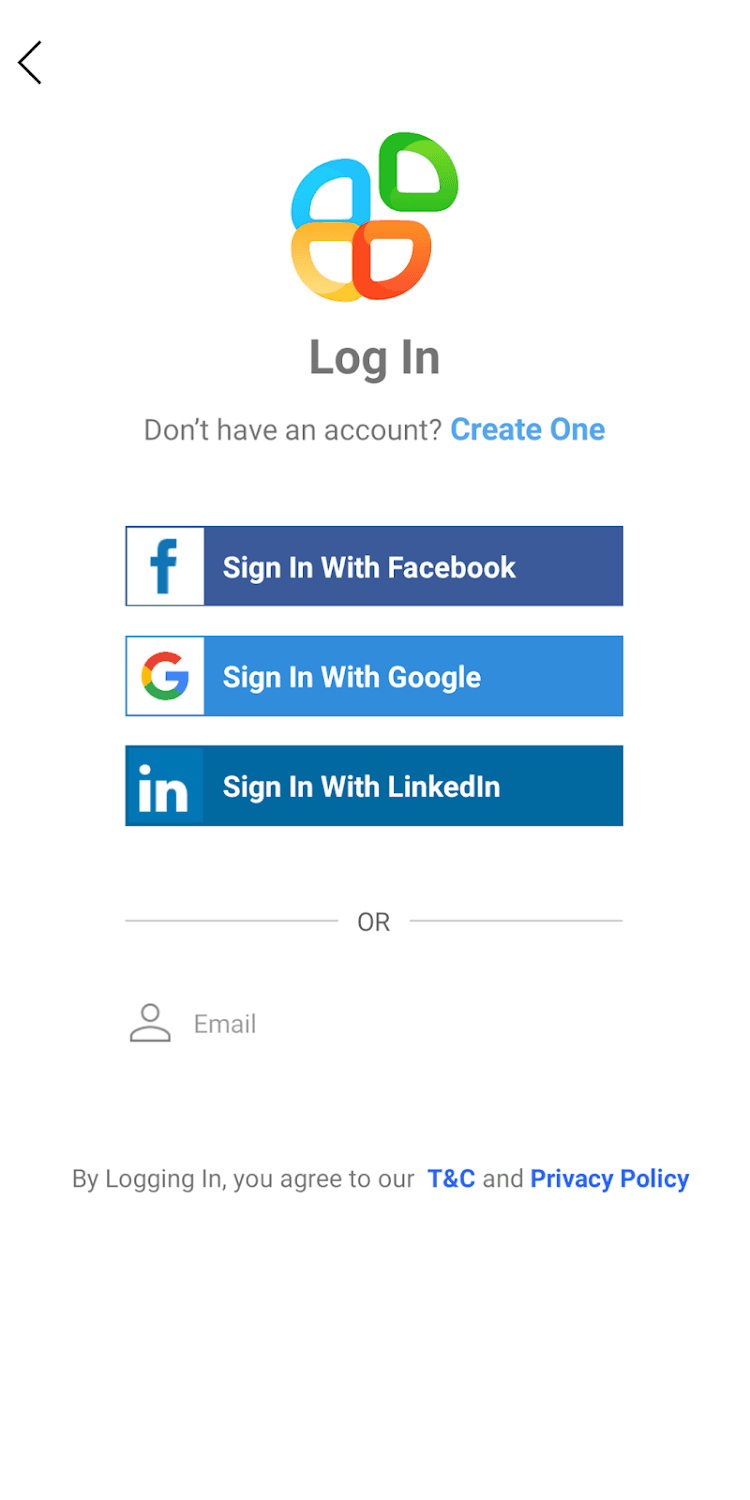Sign in with Google
This screenshot has width=750, height=1500.
(x=374, y=676)
